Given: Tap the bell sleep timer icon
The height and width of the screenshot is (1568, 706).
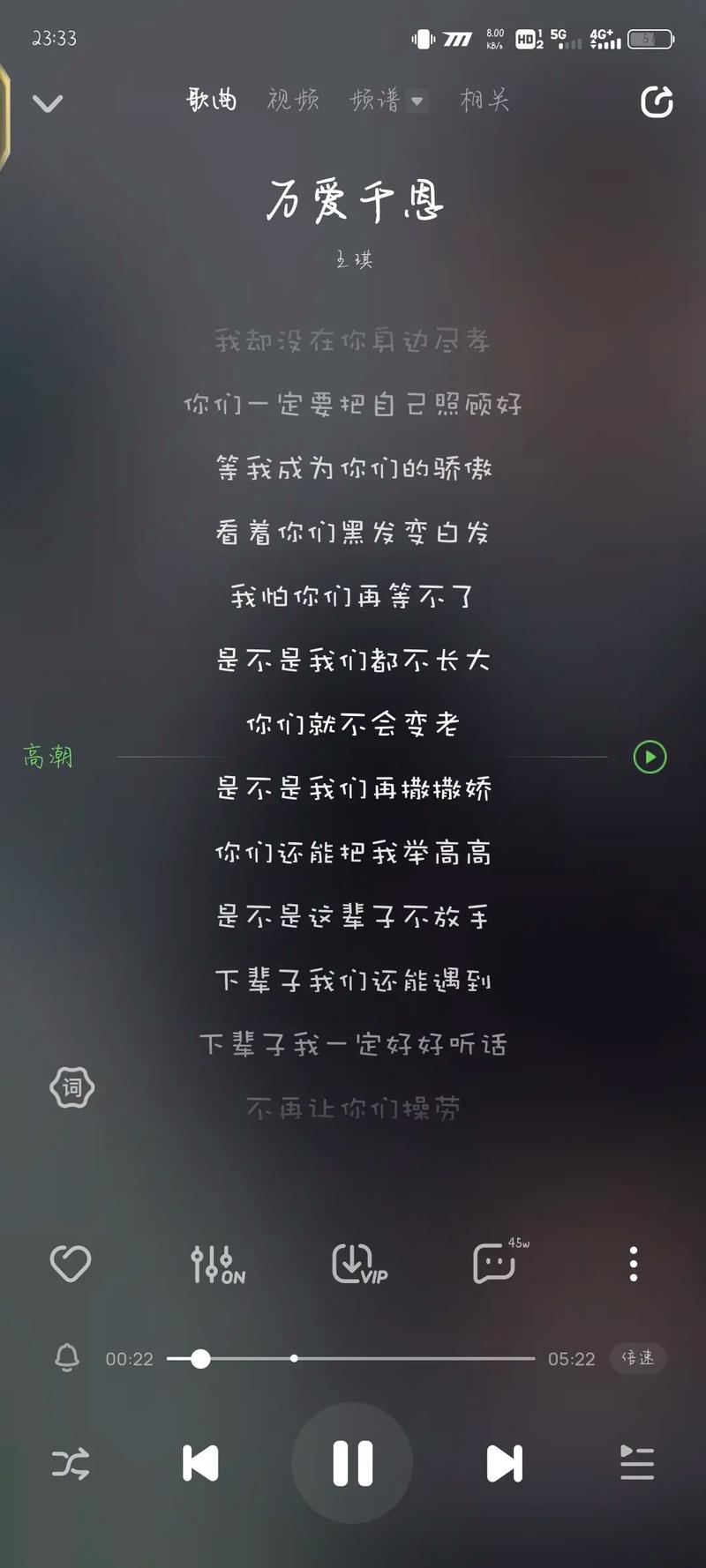Looking at the screenshot, I should click(67, 1359).
